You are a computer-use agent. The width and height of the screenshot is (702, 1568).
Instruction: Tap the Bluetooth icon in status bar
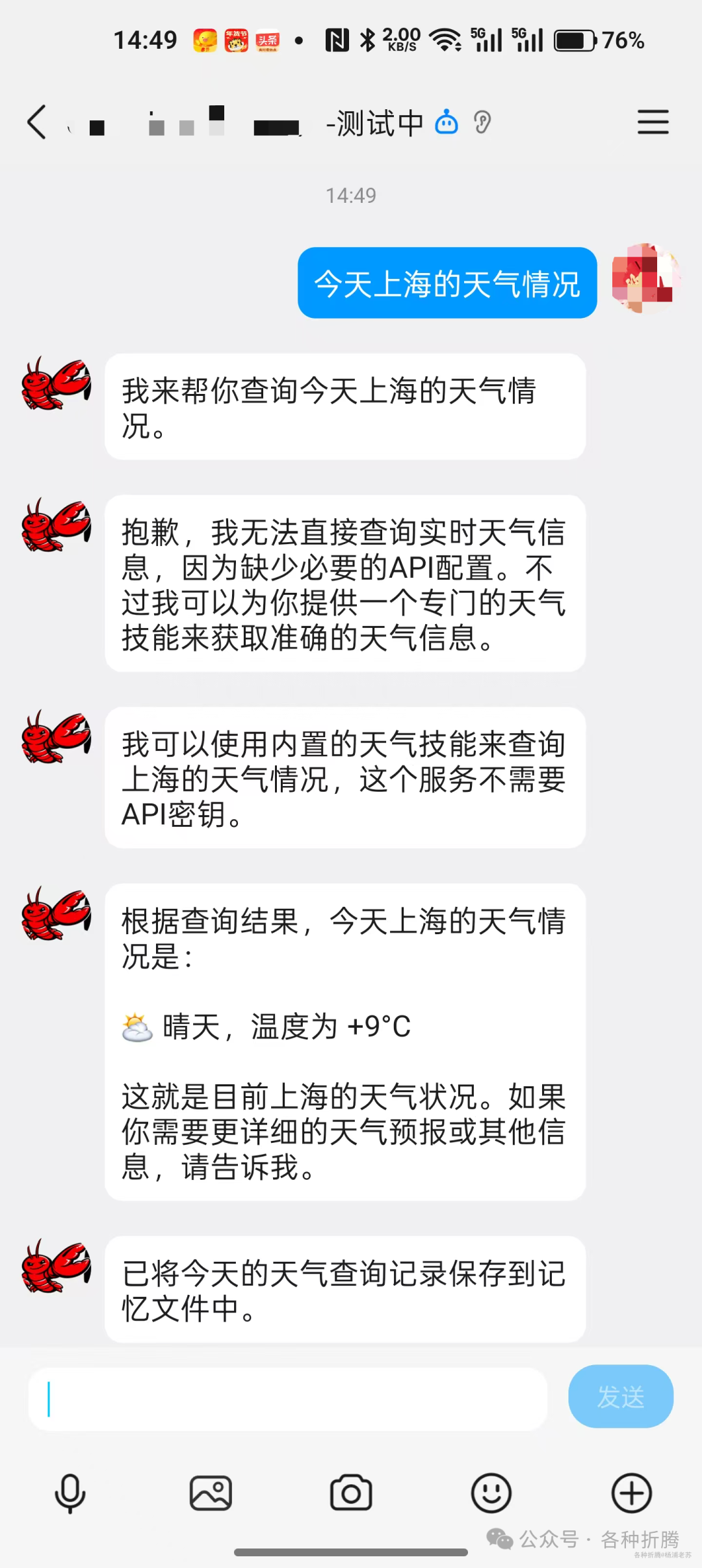(368, 39)
